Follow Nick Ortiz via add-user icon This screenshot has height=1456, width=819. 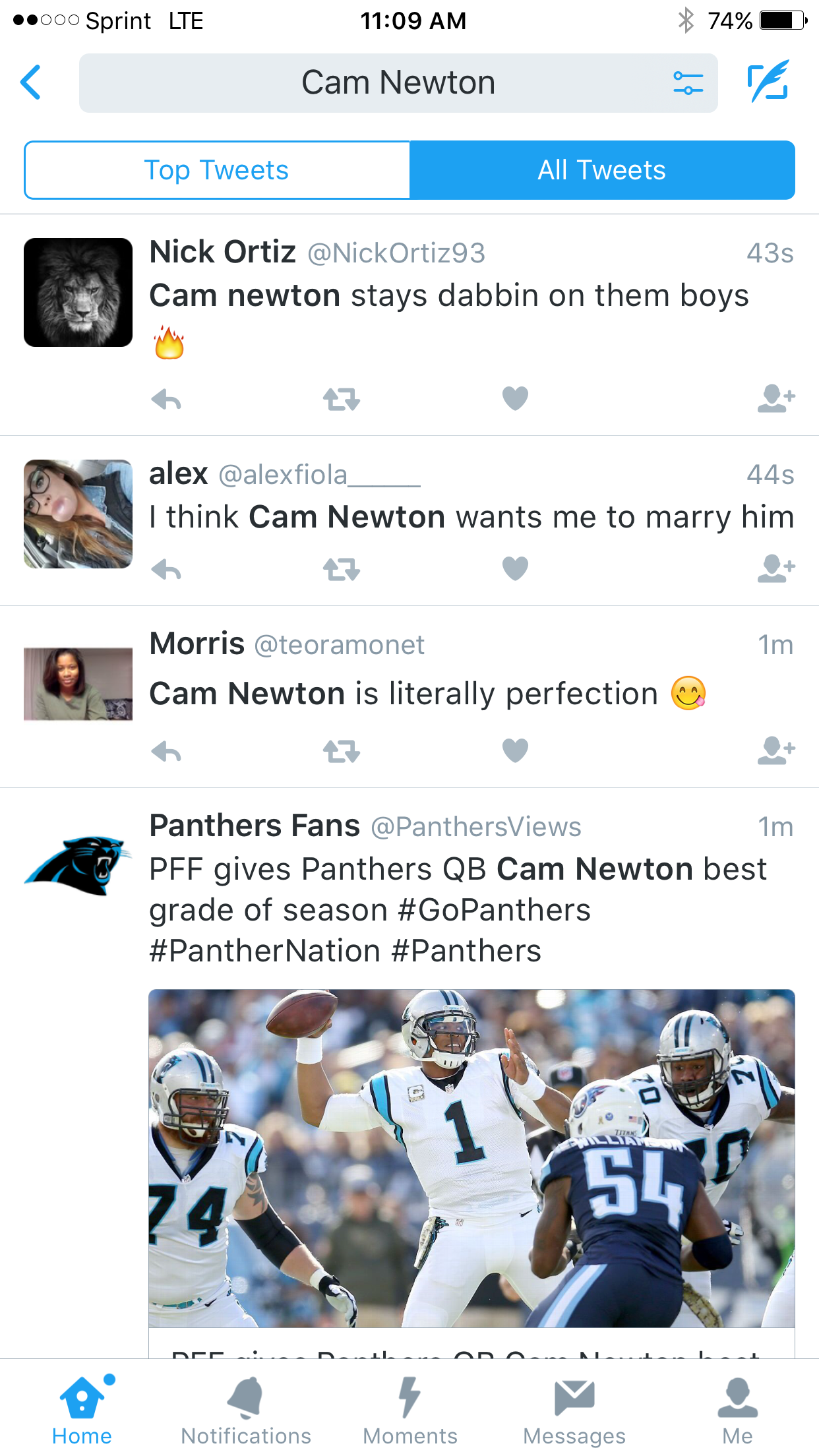click(x=776, y=398)
